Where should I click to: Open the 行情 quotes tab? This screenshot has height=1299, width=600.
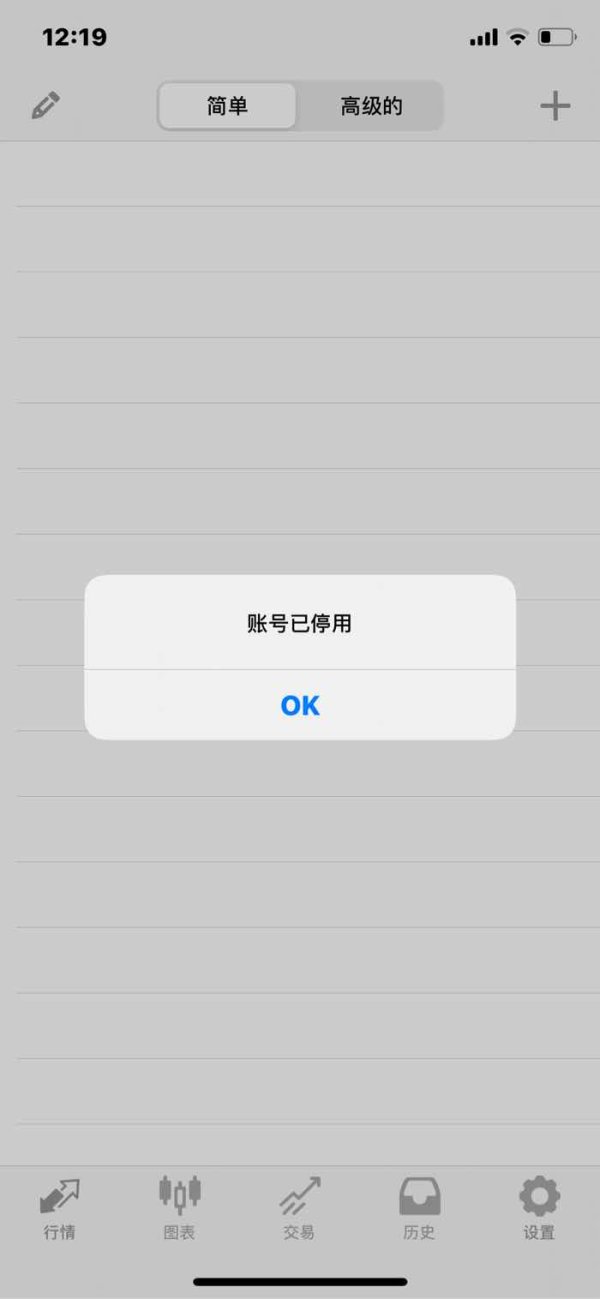59,1209
